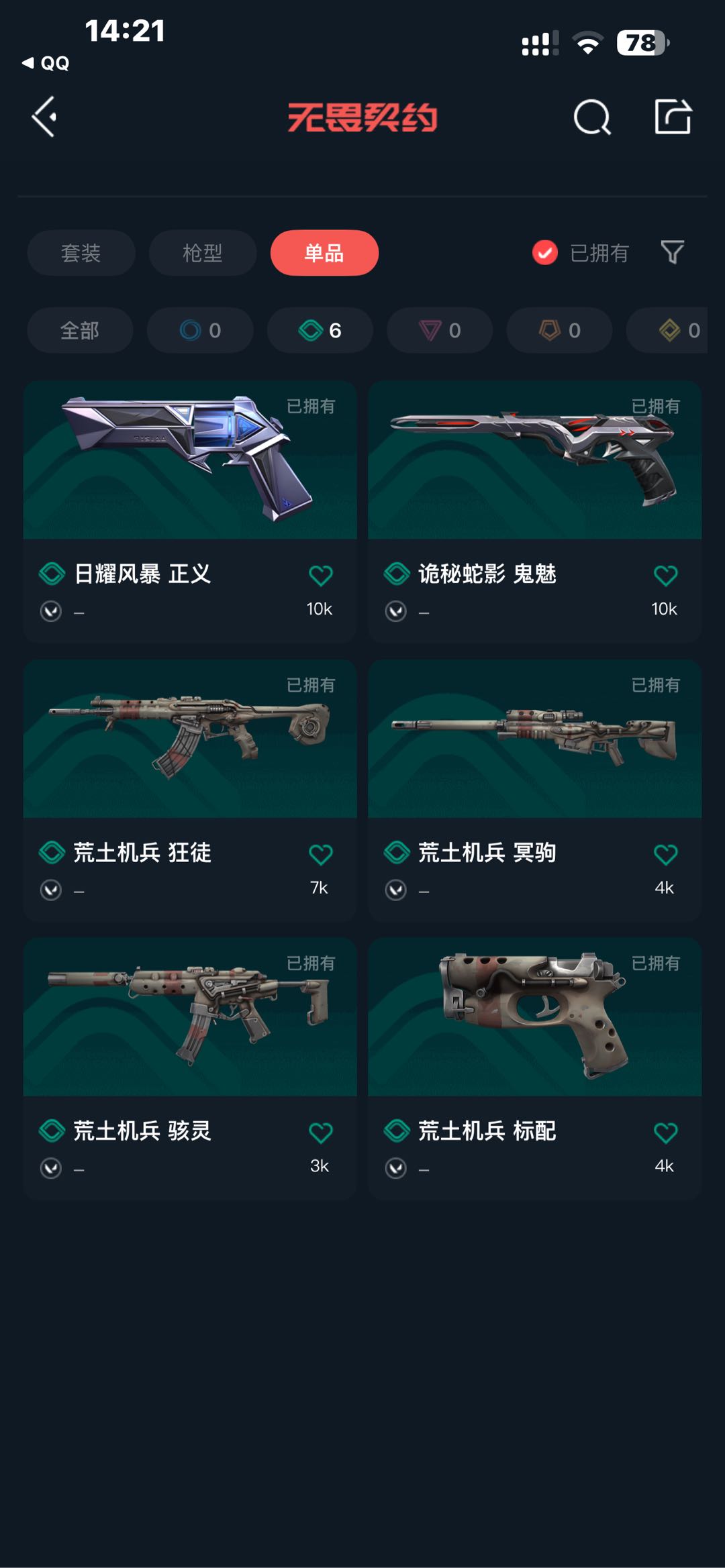
Task: Toggle the 已拥有 checkbox
Action: point(544,253)
